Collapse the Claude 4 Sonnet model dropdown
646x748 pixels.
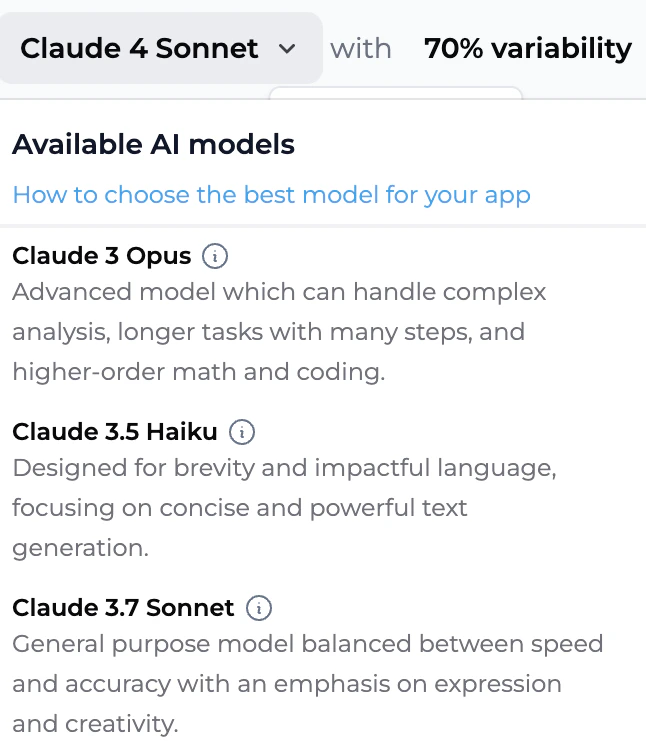(x=160, y=48)
